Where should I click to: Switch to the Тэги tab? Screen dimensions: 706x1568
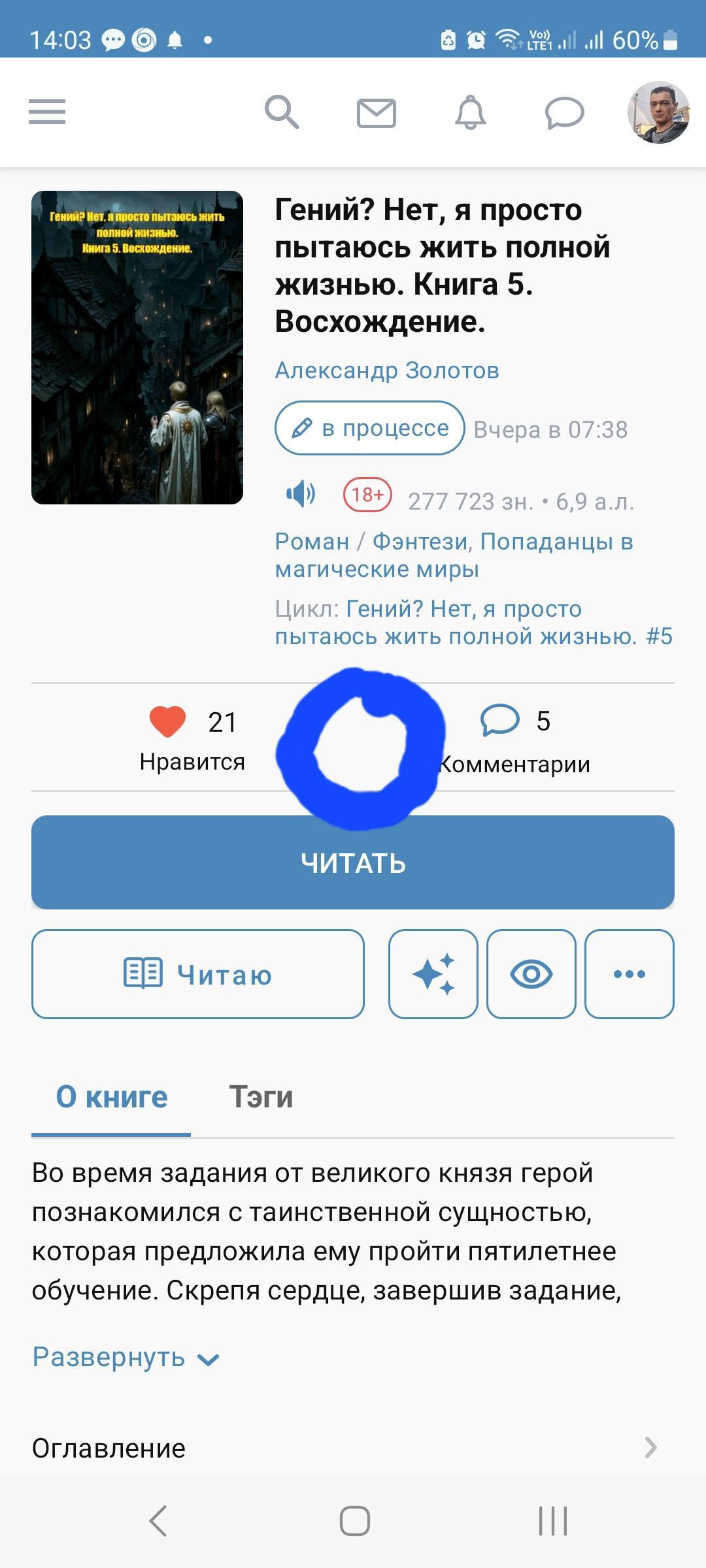pos(261,1097)
